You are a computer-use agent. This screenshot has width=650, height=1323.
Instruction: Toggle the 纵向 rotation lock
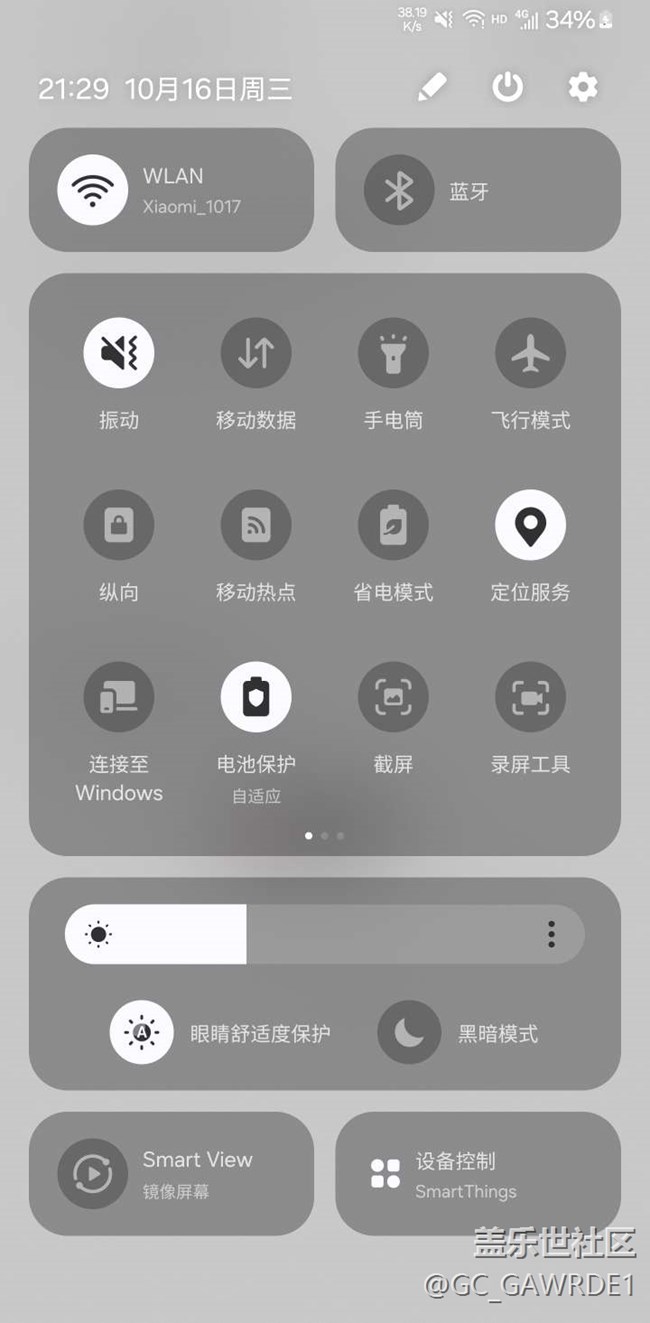point(119,525)
